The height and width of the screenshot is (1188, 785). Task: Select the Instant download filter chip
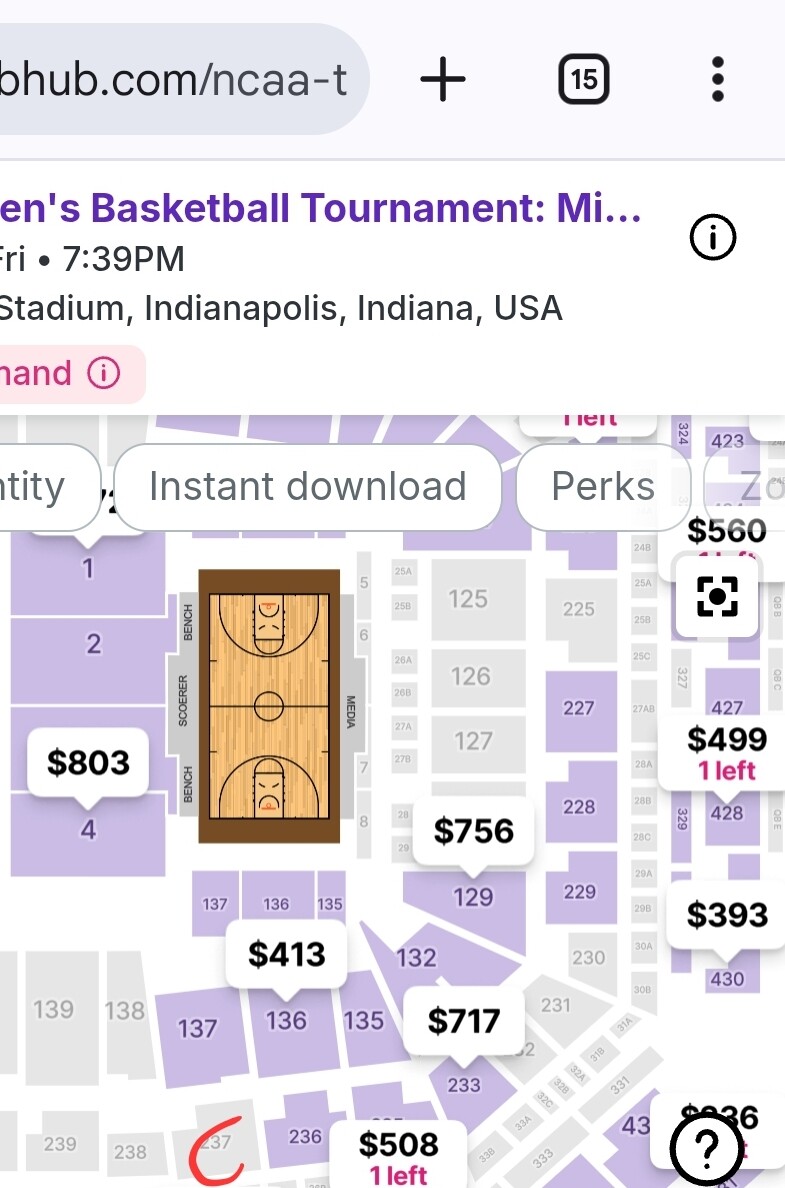[307, 487]
